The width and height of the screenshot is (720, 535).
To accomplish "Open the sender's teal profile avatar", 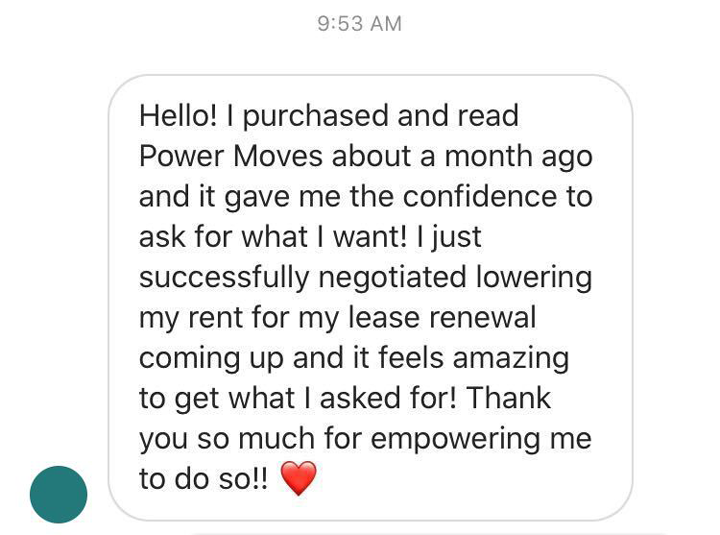I will (58, 494).
